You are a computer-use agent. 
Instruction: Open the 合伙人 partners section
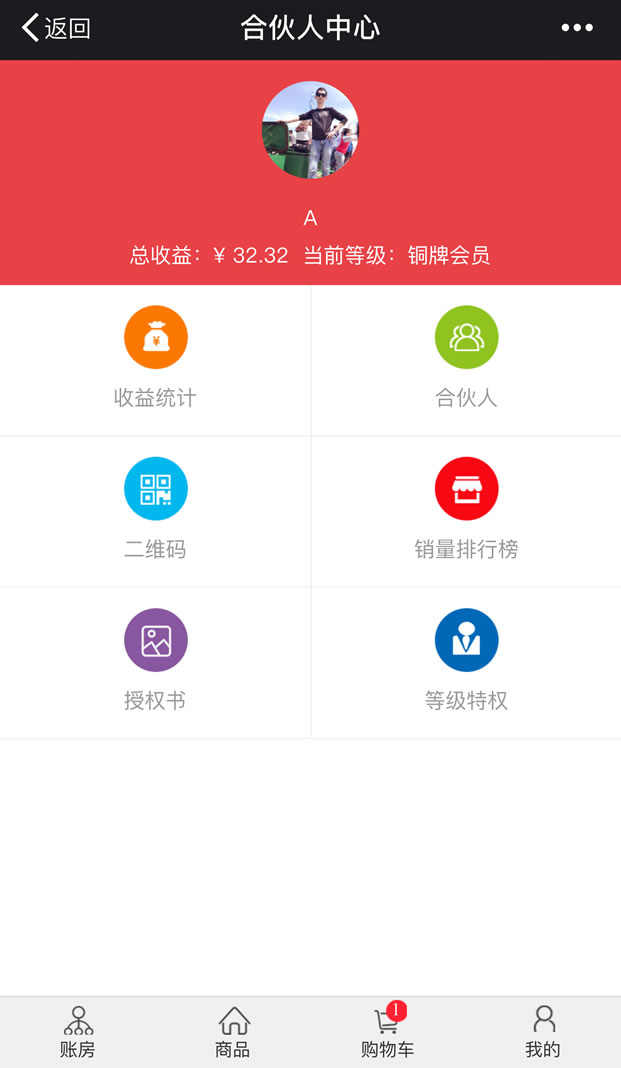tap(466, 360)
